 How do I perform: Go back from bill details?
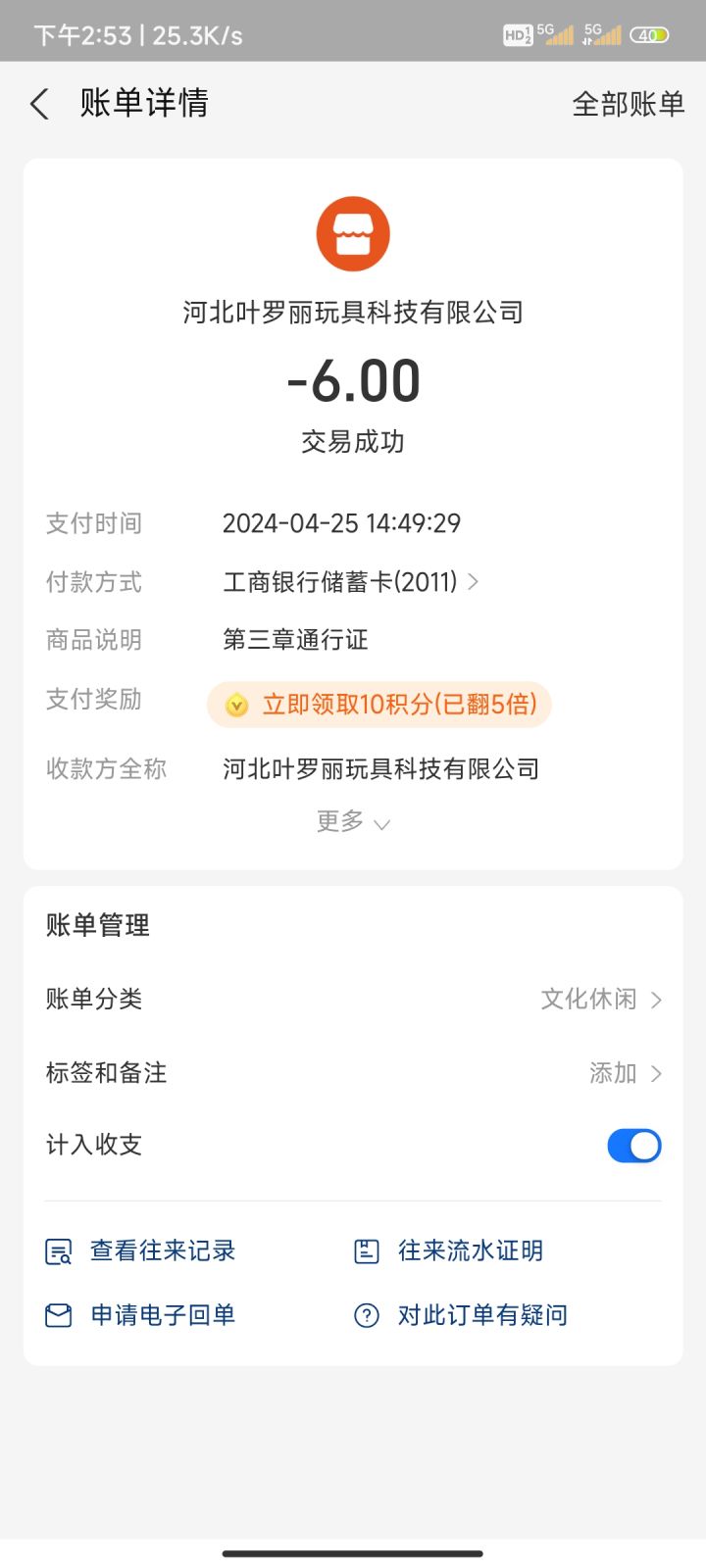[40, 104]
